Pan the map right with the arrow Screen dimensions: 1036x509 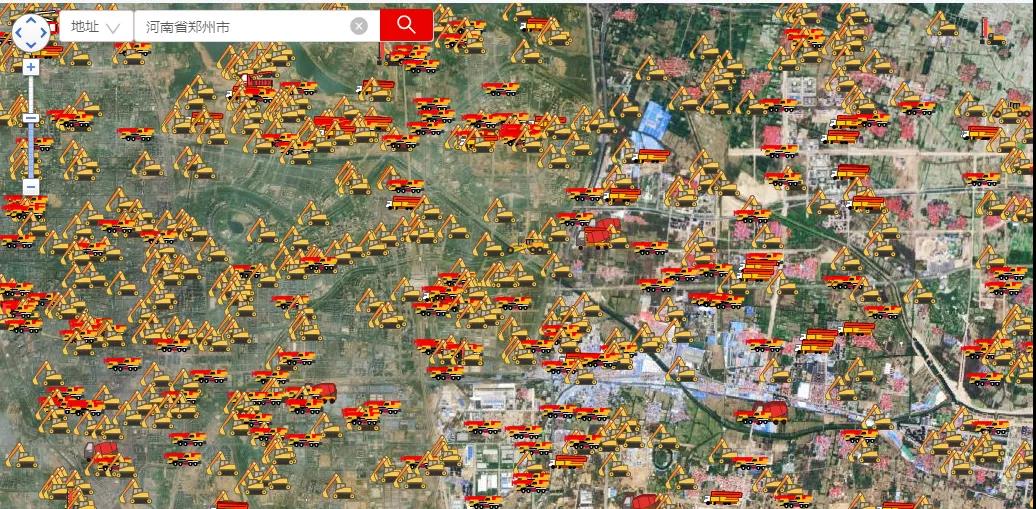pos(44,32)
